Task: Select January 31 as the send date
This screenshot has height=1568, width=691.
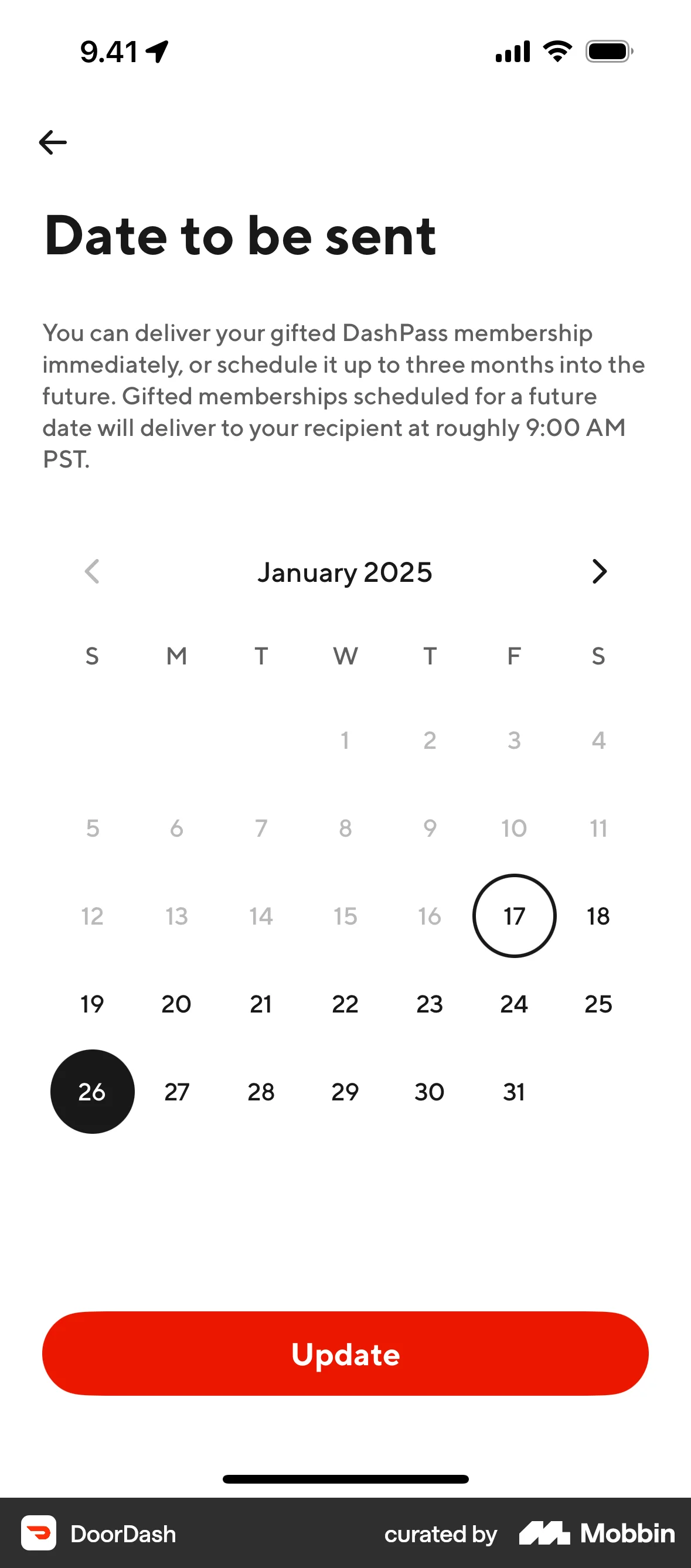Action: (515, 1091)
